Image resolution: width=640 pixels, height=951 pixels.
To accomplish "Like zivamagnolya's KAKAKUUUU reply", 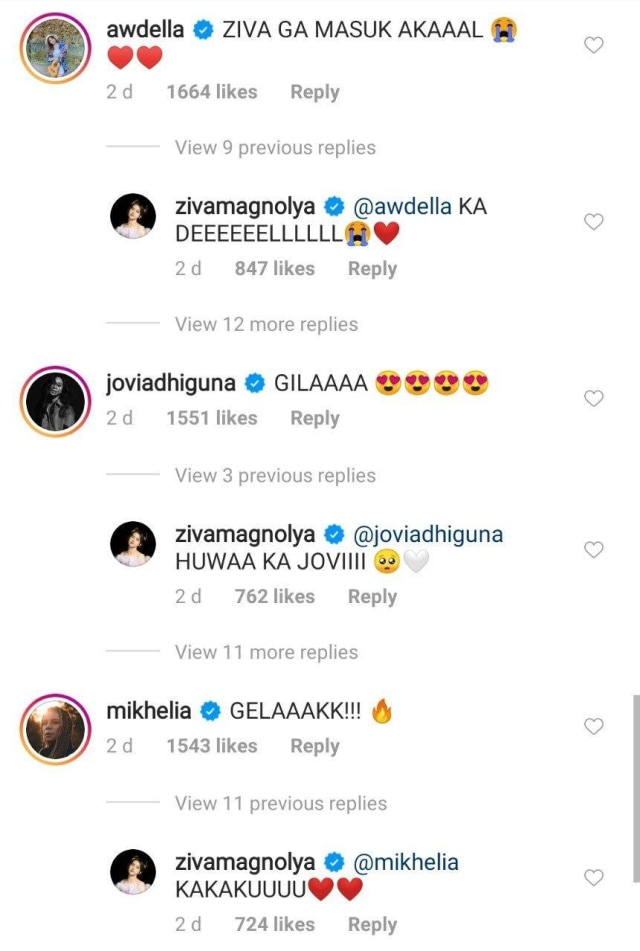I will click(x=593, y=878).
